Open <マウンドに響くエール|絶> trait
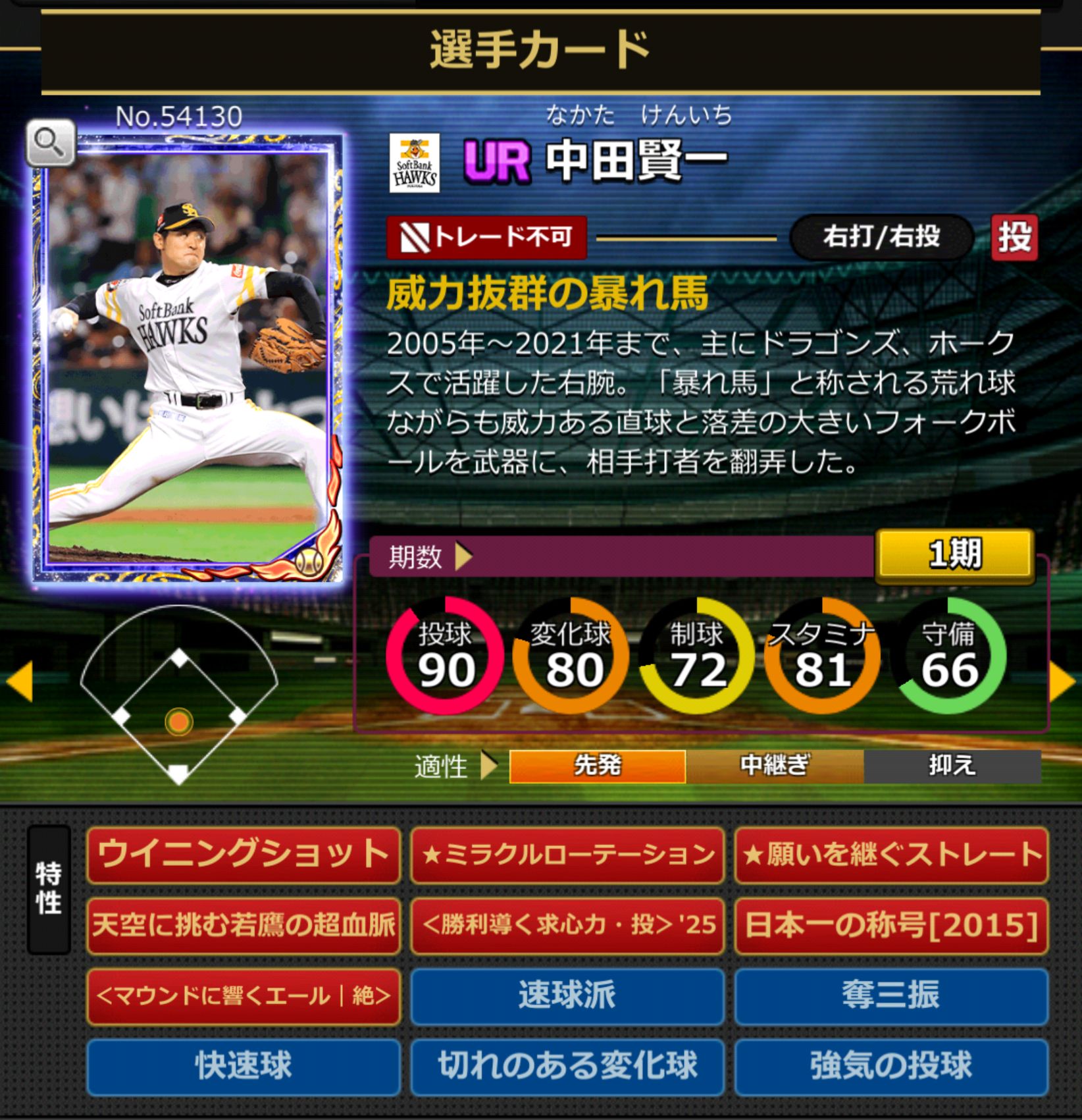 [x=243, y=996]
